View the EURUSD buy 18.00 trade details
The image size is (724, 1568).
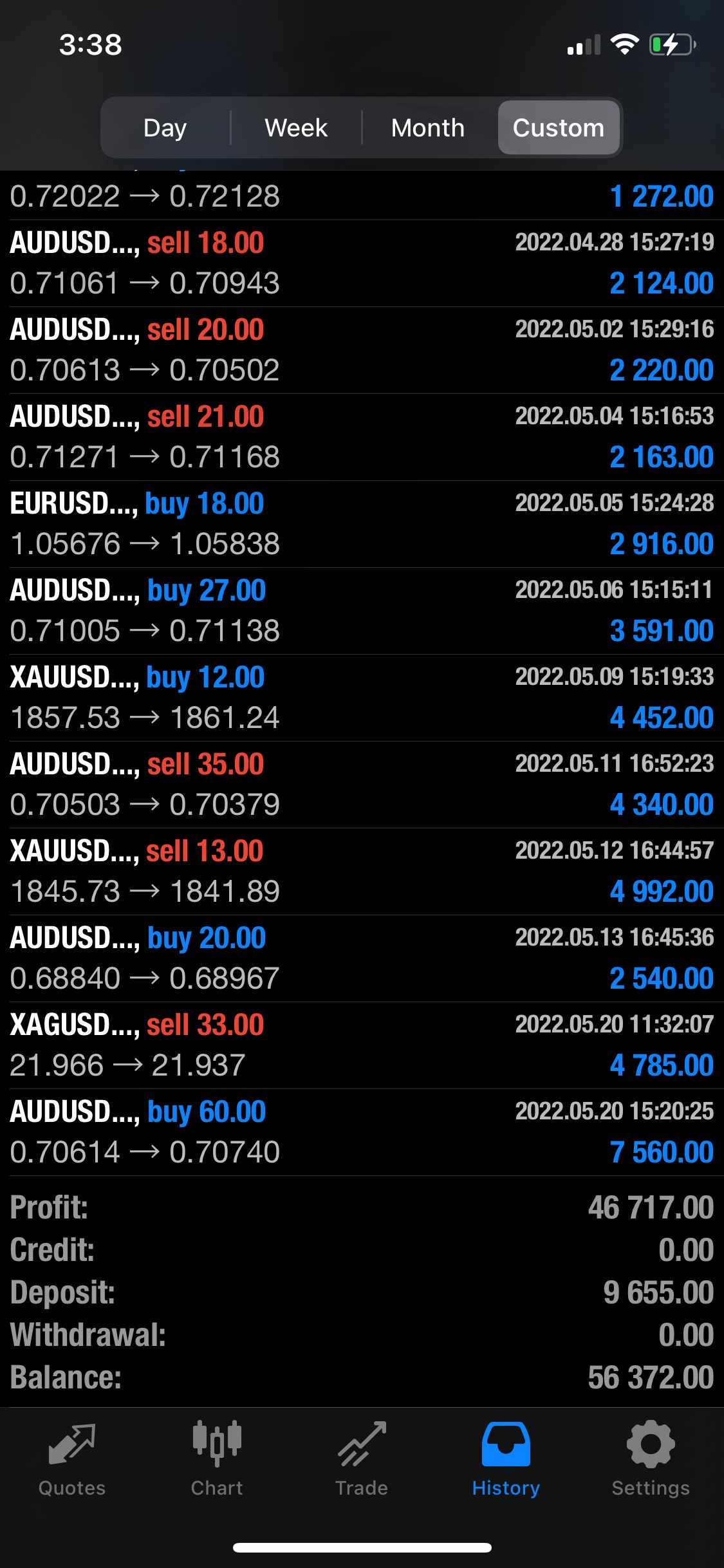tap(362, 524)
